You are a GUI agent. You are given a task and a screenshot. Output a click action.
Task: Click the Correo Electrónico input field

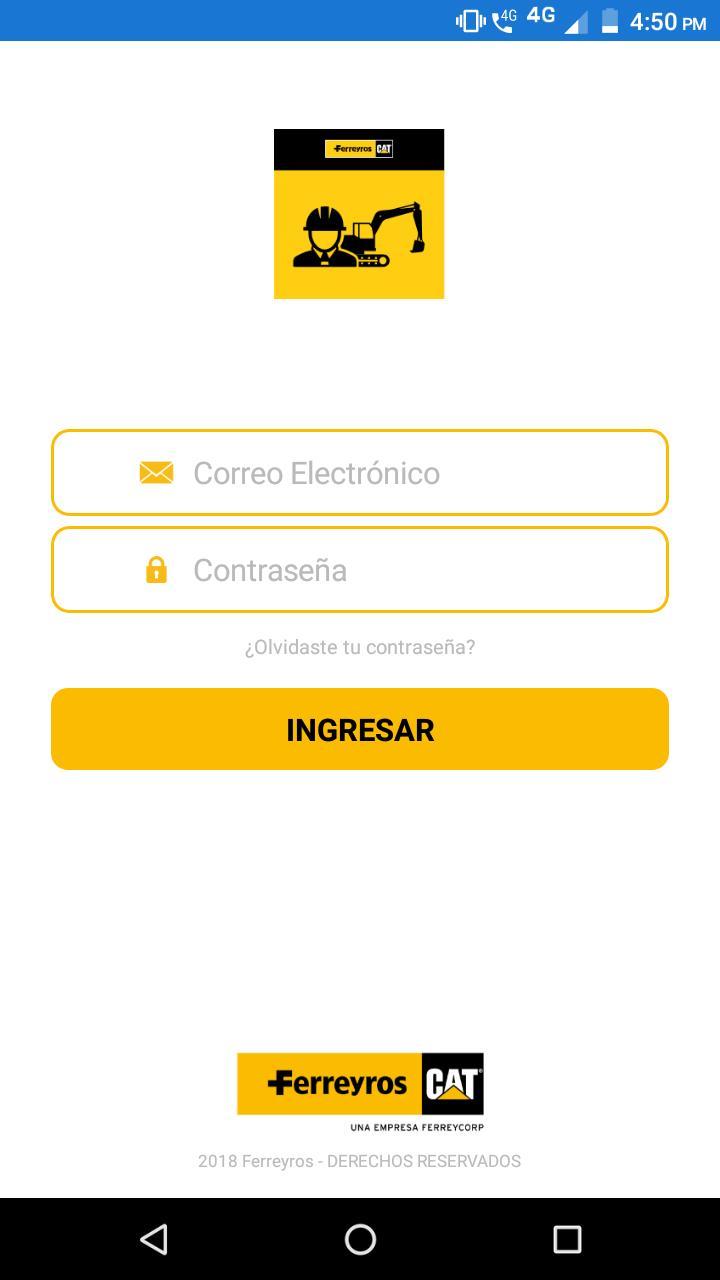(360, 472)
